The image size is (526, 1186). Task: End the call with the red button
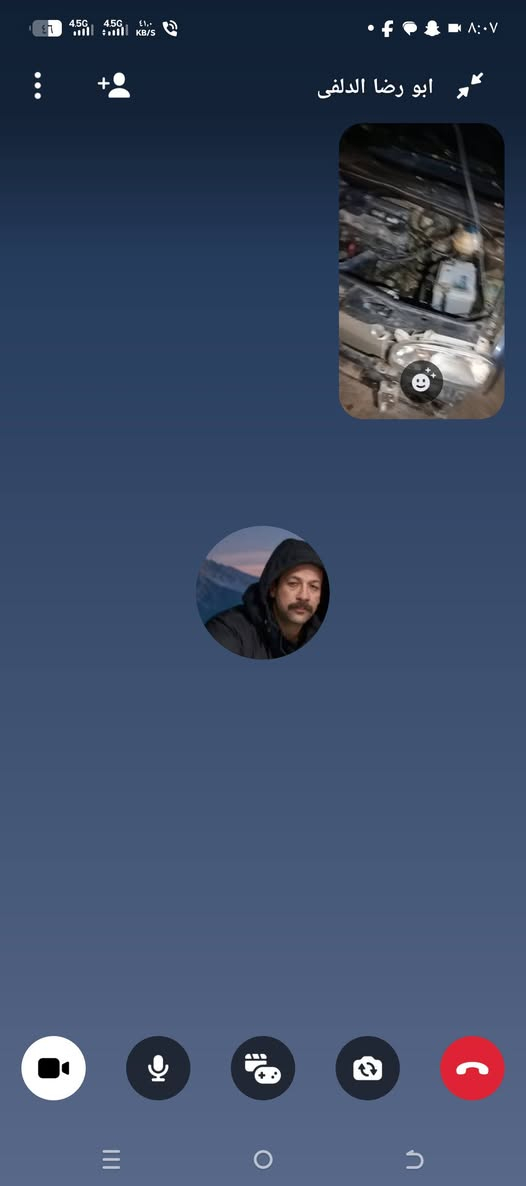[x=472, y=1068]
